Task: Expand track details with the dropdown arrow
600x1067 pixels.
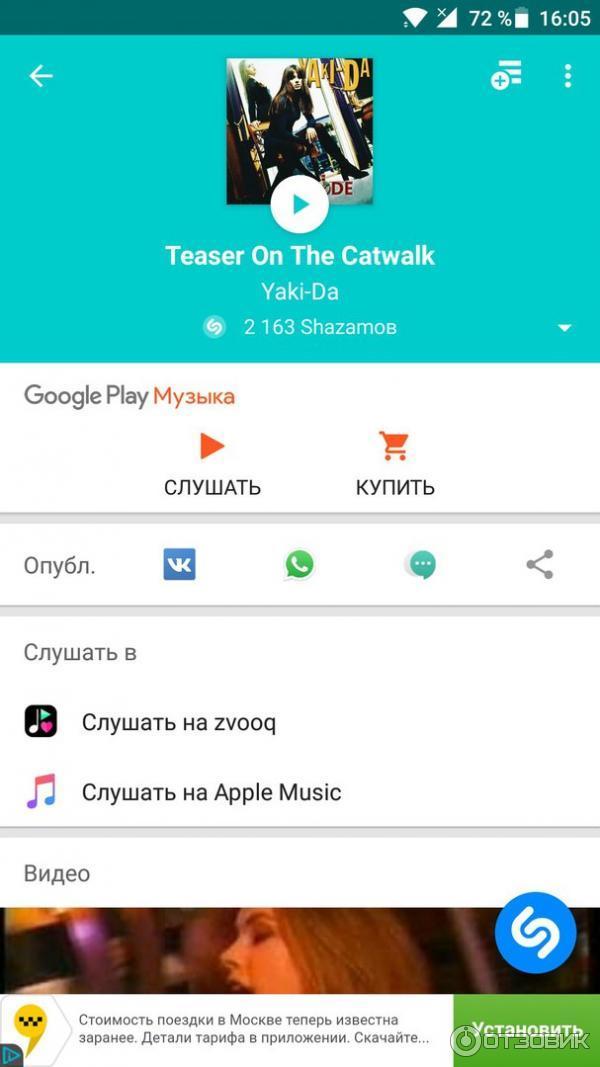Action: click(564, 328)
